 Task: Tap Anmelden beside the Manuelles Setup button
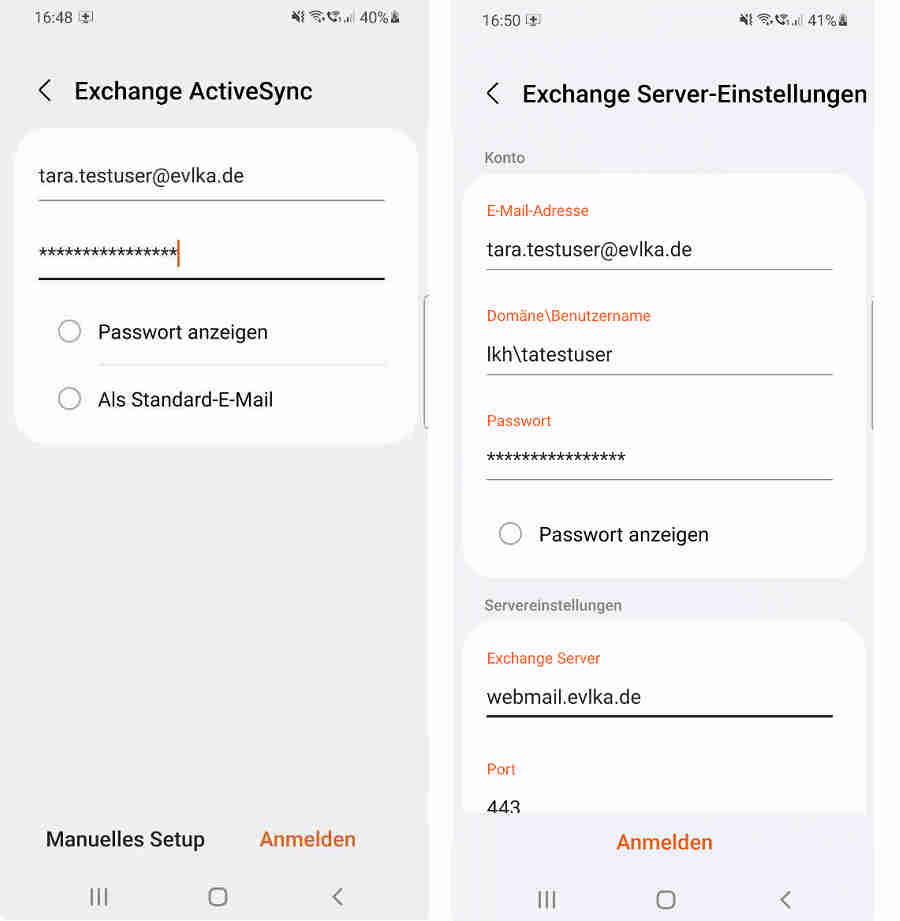307,840
